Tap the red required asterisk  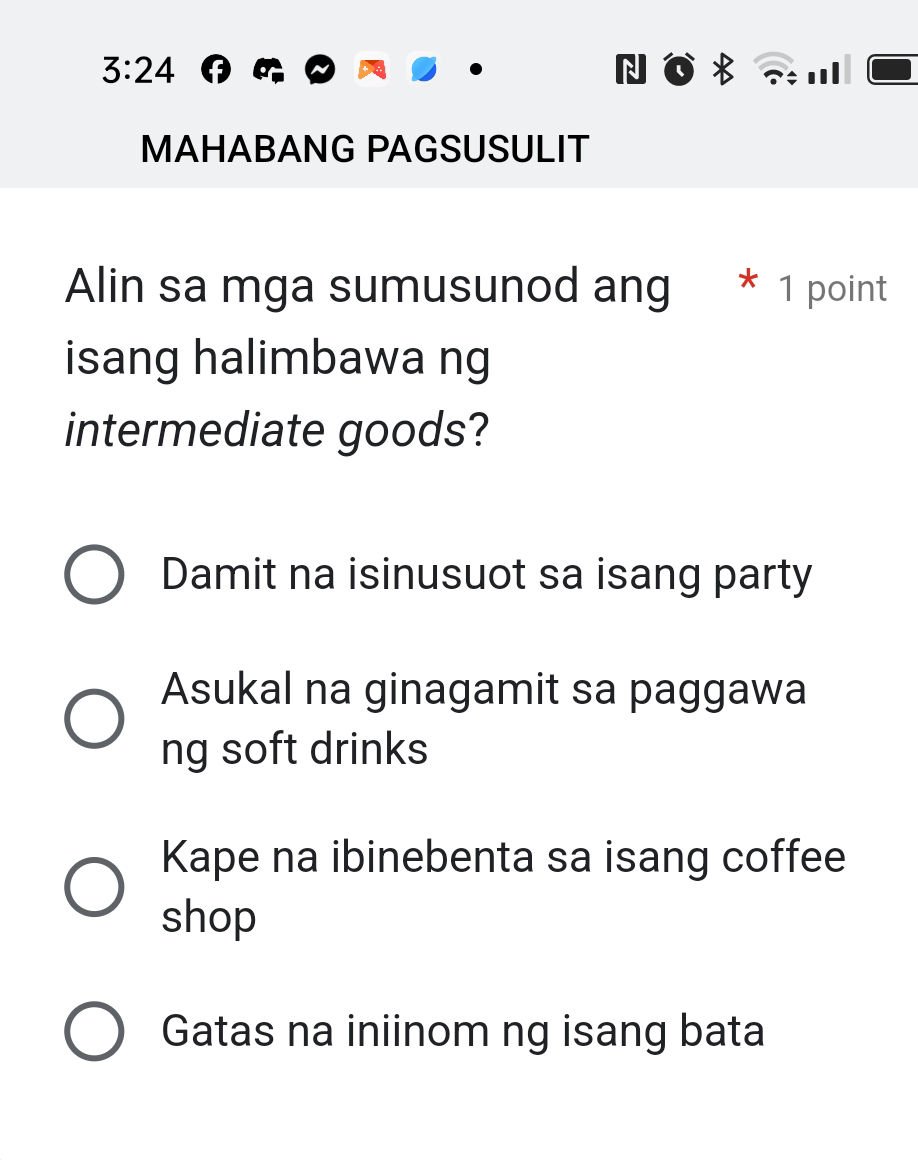pos(747,285)
